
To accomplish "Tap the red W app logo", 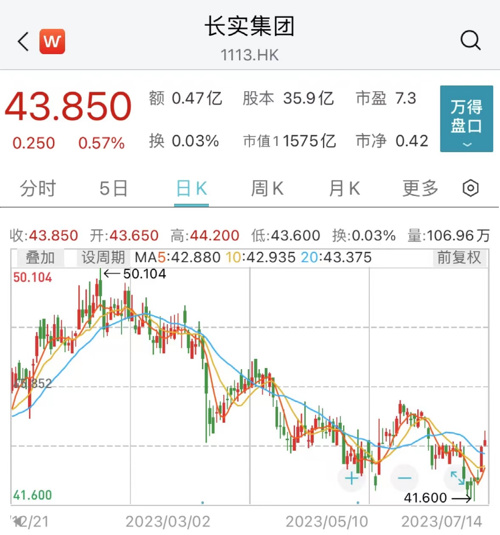I will (x=52, y=42).
